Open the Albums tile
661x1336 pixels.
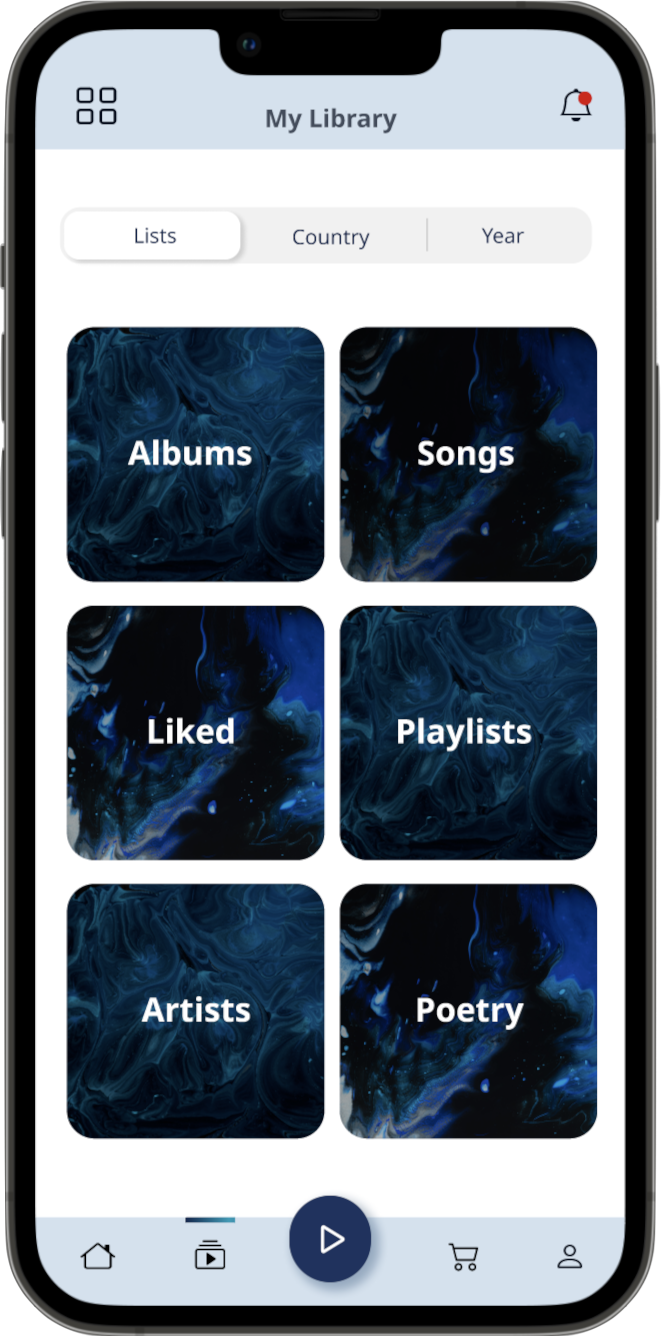click(x=195, y=454)
